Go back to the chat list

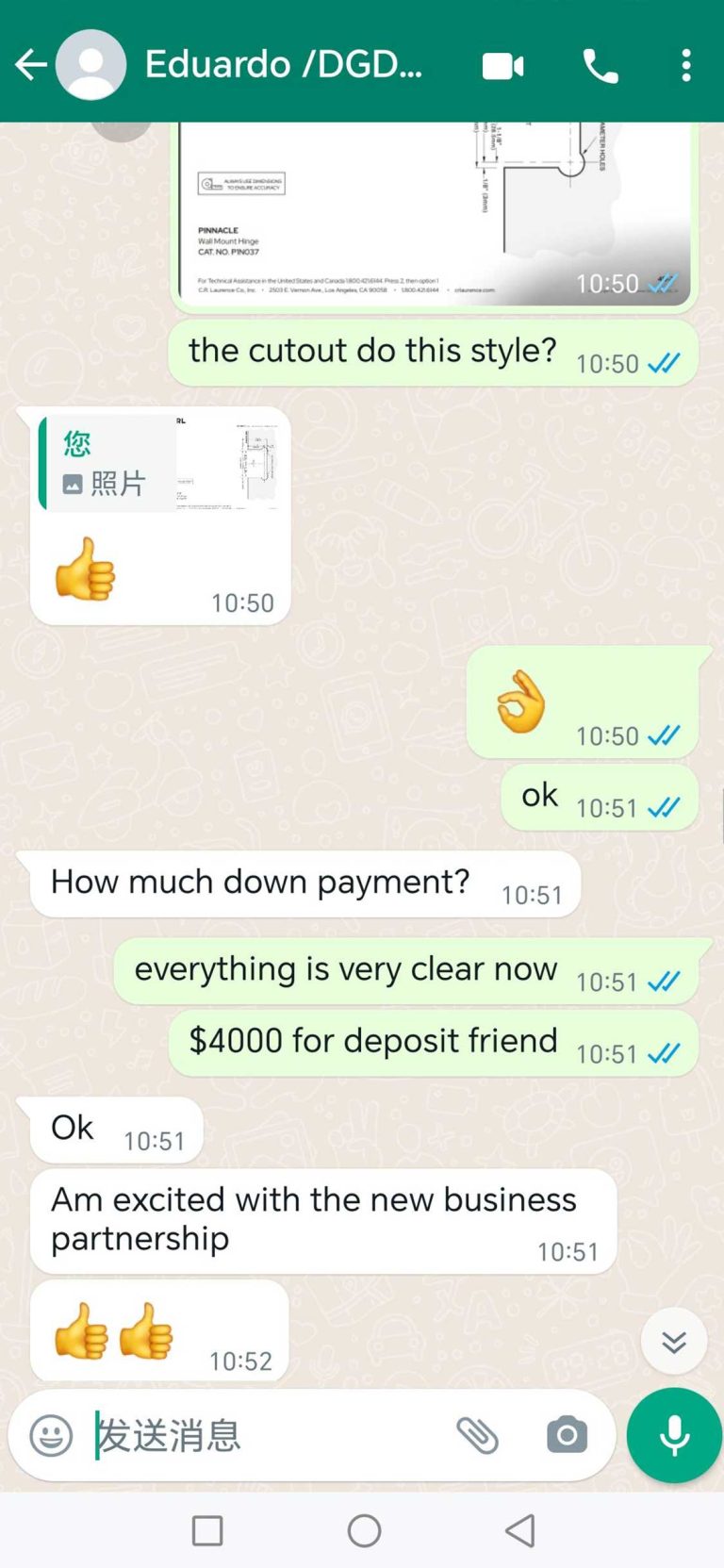30,65
